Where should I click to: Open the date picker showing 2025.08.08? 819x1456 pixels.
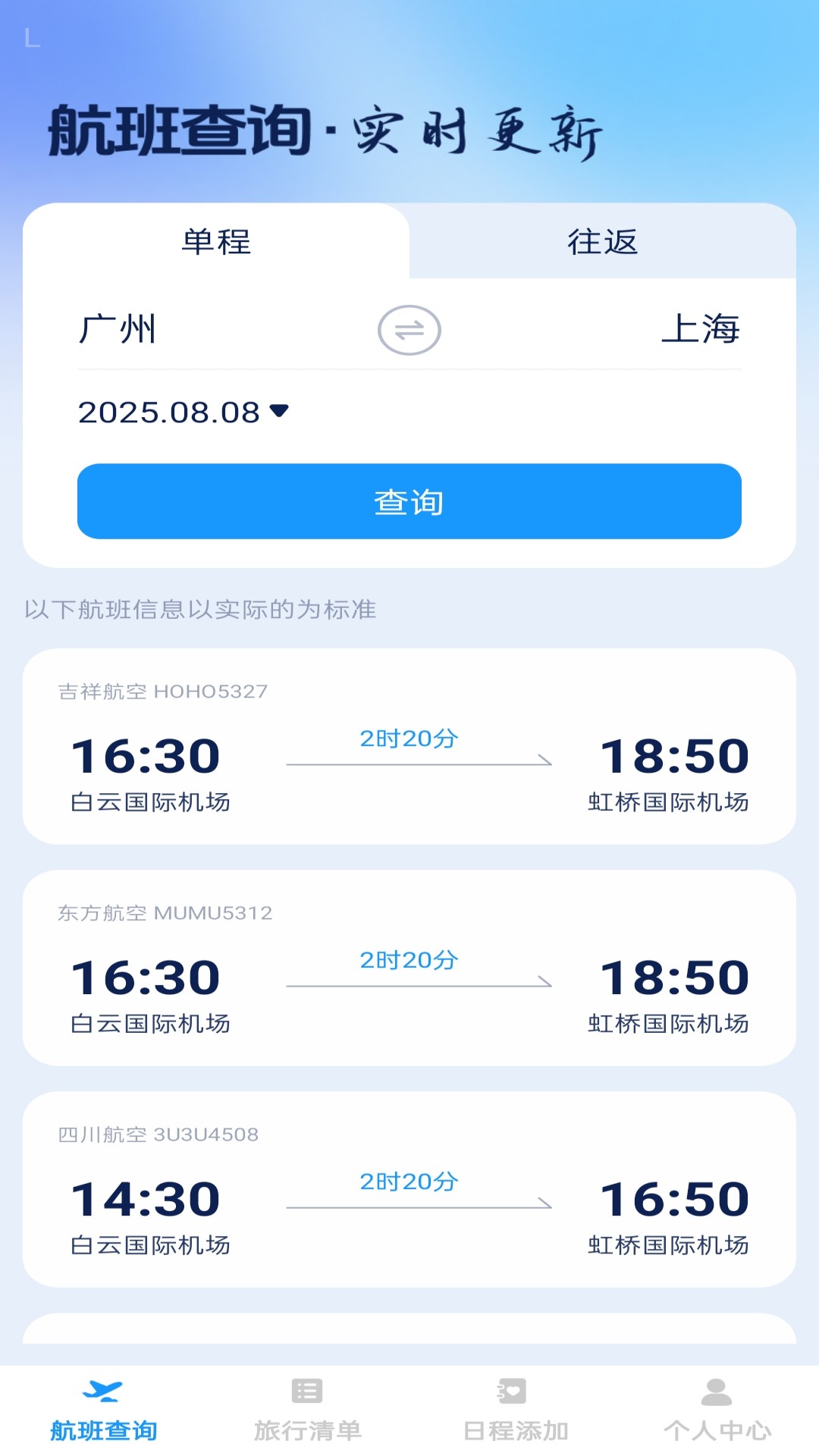tap(171, 412)
